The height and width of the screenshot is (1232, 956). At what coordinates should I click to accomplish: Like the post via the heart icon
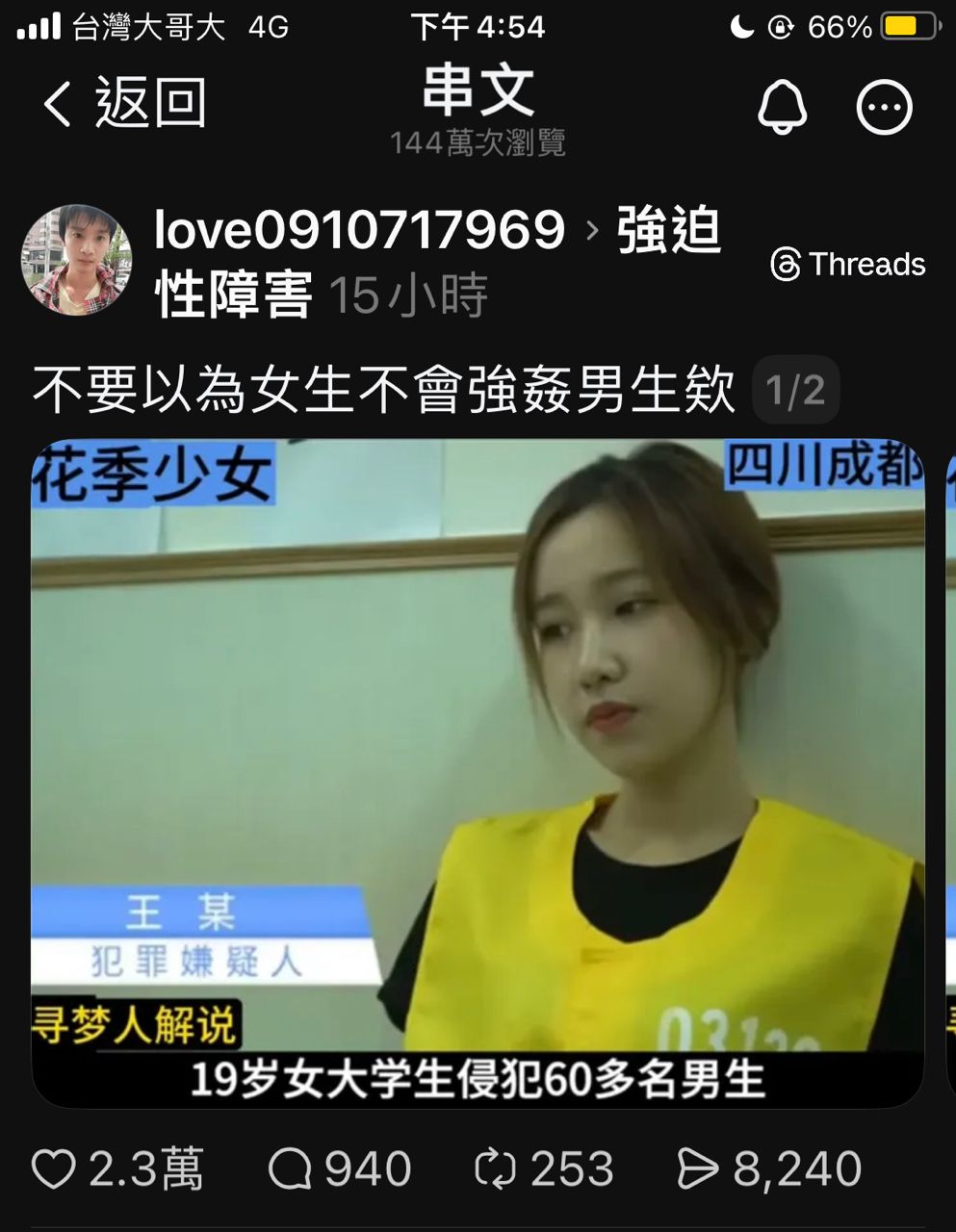pos(55,1167)
